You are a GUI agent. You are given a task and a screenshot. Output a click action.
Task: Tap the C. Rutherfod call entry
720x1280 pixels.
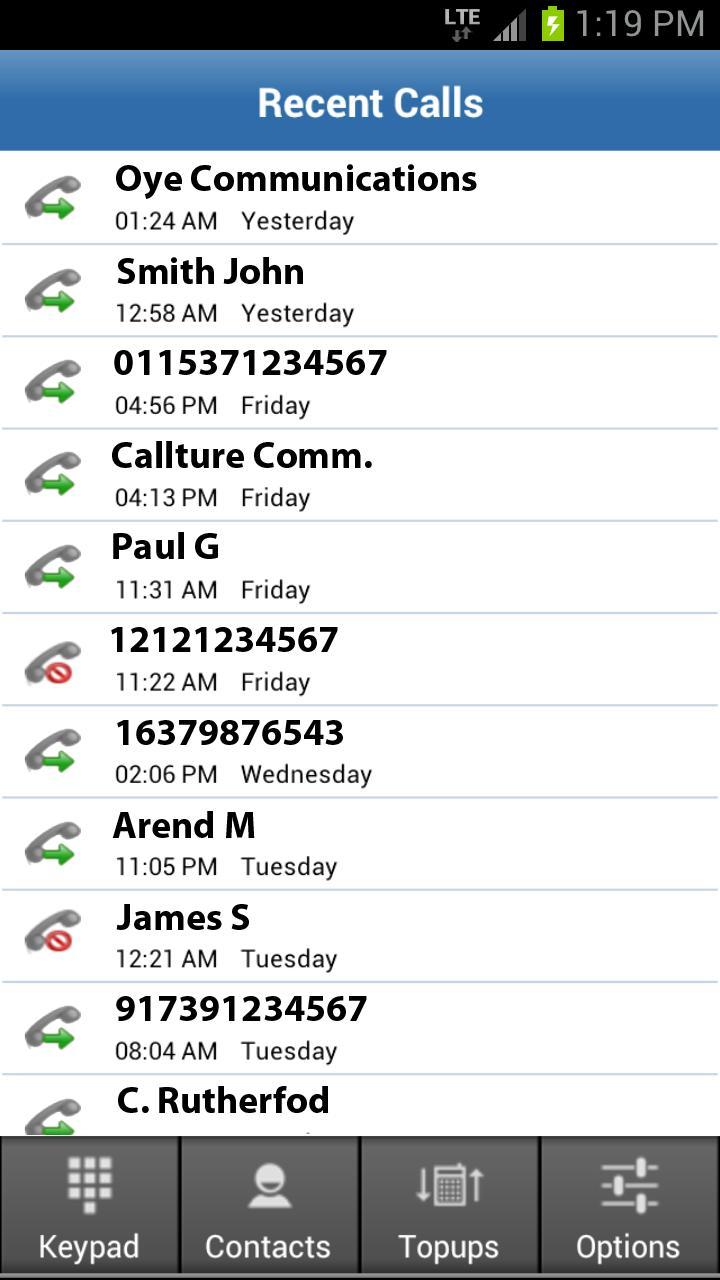point(360,1105)
